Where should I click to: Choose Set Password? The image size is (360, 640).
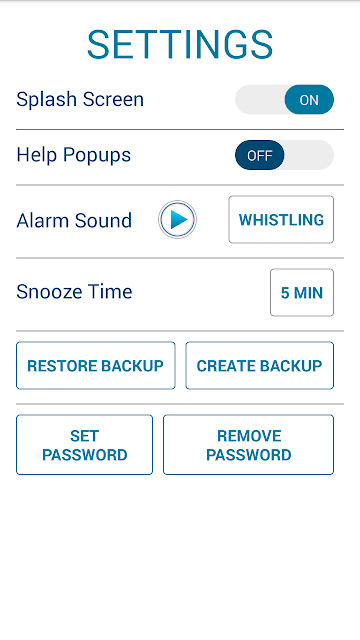click(x=84, y=445)
